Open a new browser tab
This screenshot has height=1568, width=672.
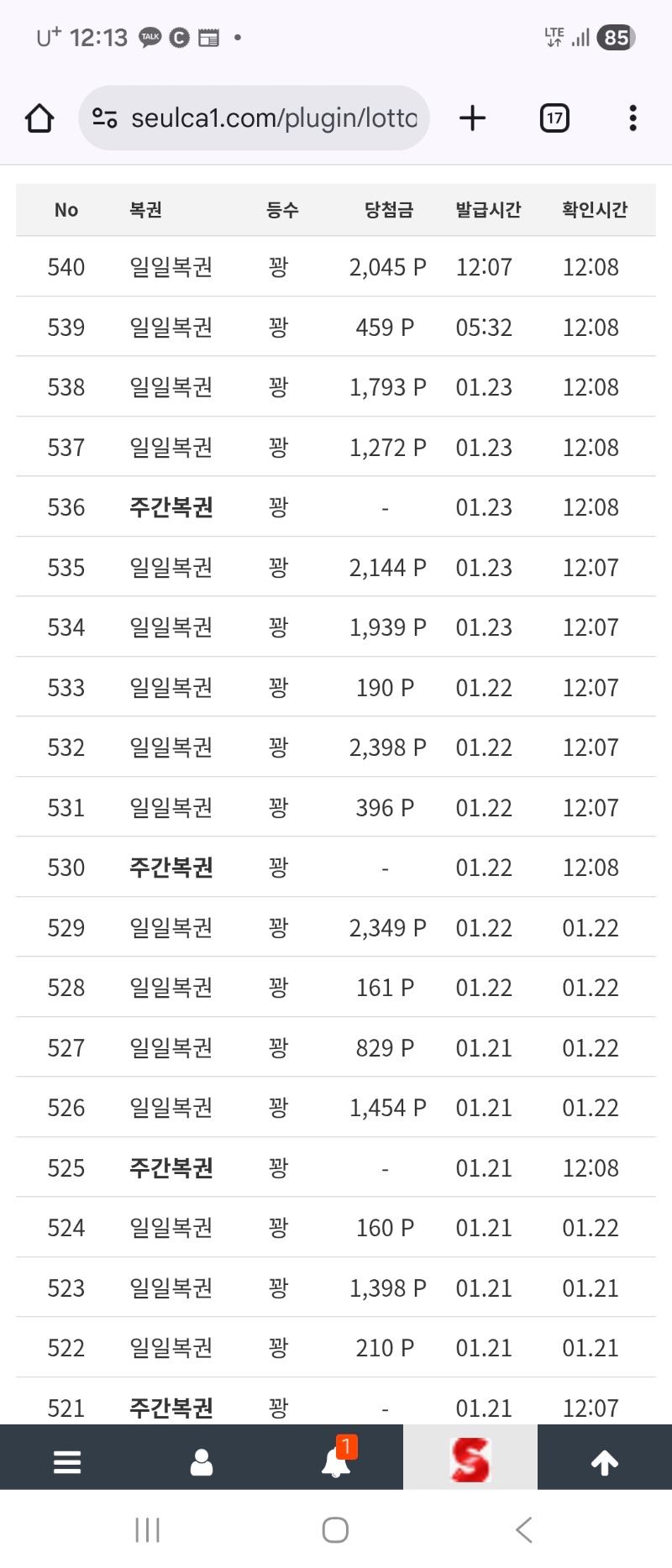(473, 118)
